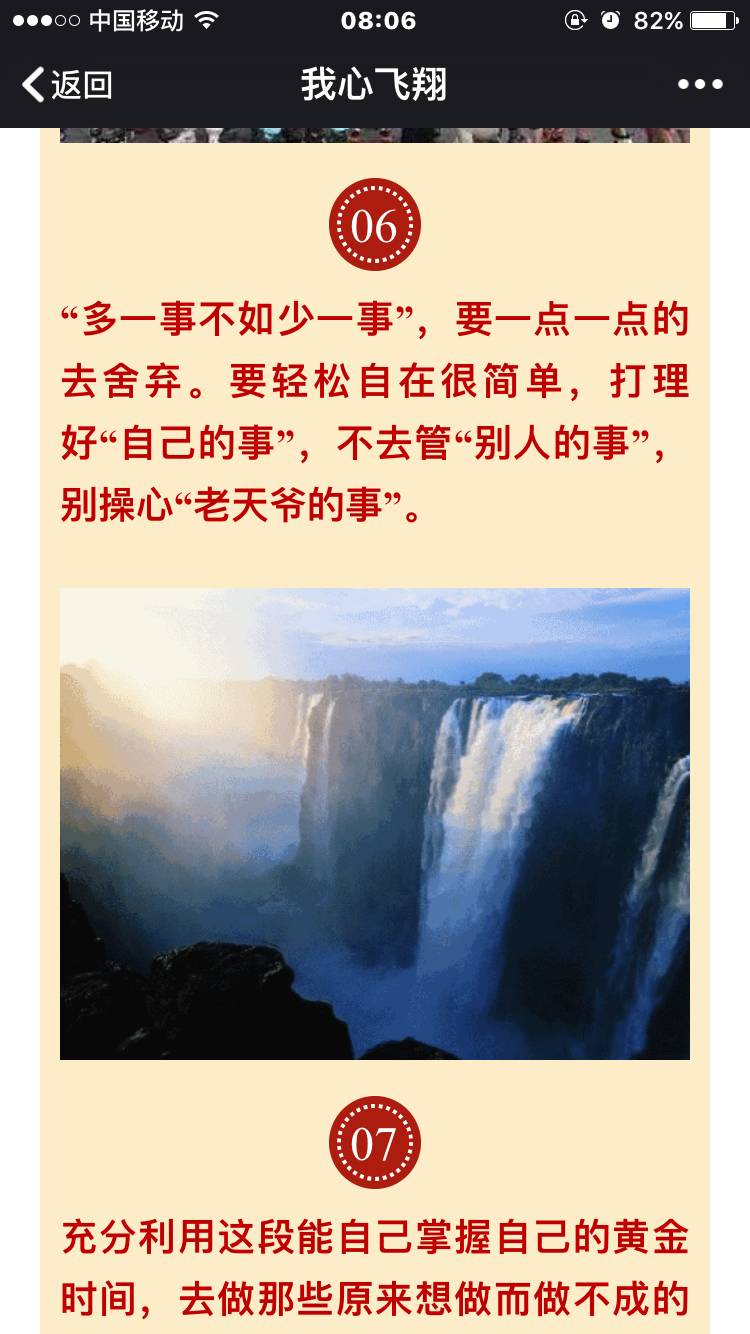Tap the 返回 back button
Image resolution: width=750 pixels, height=1334 pixels.
(66, 85)
